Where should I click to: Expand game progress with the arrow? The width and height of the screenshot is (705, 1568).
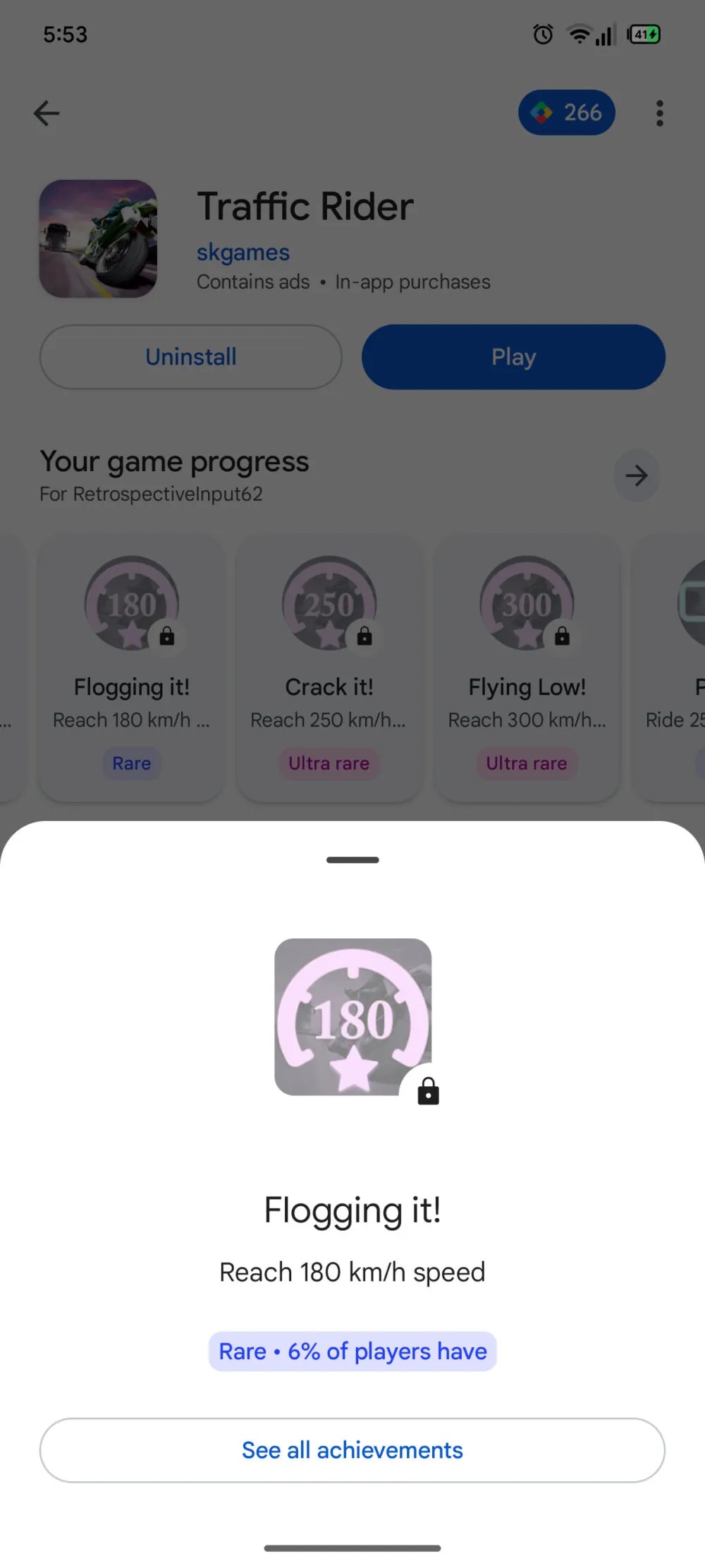(637, 475)
